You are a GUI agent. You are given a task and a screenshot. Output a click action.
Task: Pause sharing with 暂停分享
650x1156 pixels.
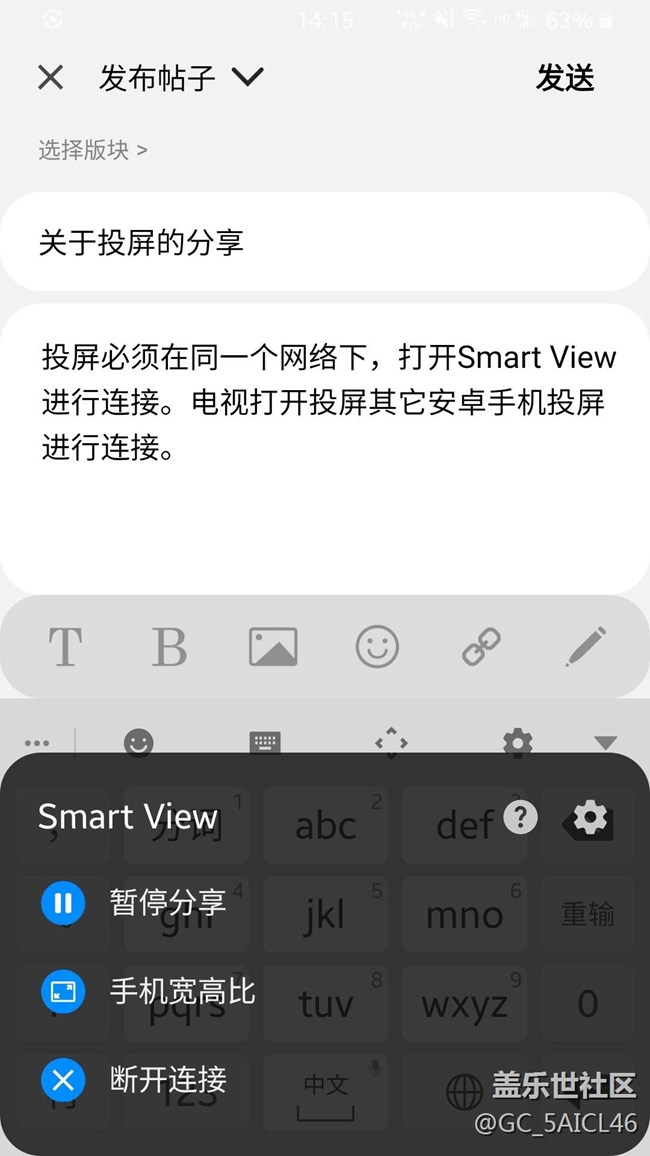[x=133, y=903]
